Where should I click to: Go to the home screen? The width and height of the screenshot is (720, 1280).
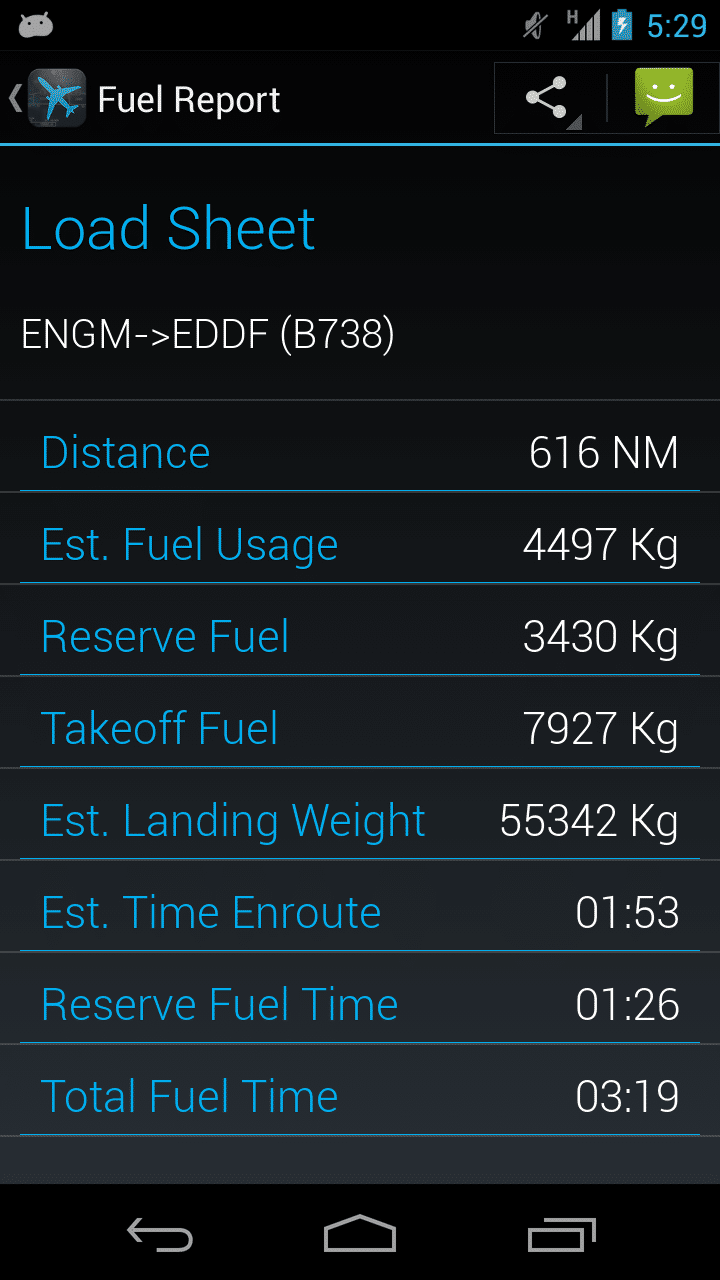click(360, 1235)
